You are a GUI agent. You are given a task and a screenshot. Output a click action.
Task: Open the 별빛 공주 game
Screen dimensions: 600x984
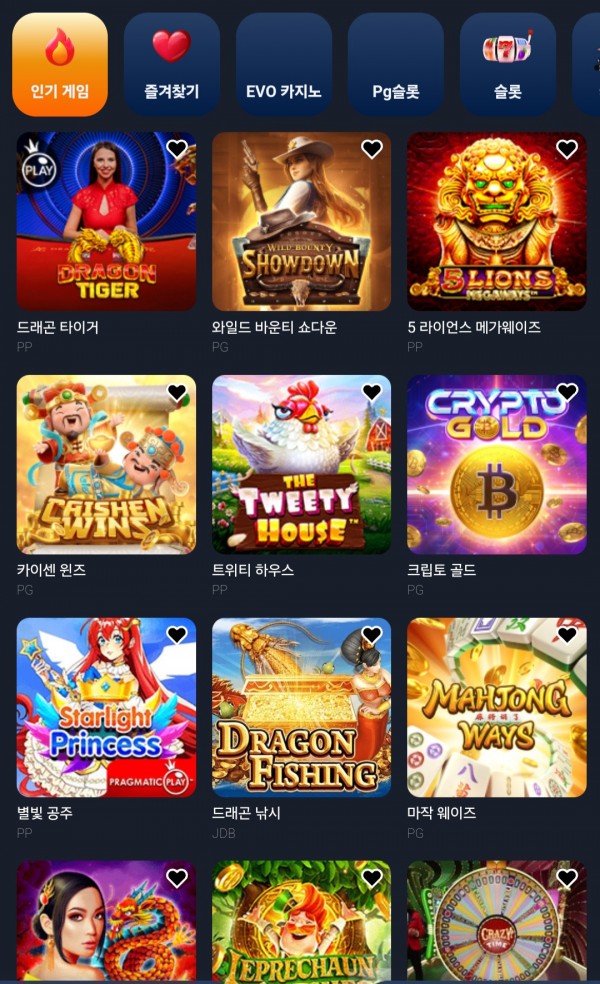(x=106, y=708)
